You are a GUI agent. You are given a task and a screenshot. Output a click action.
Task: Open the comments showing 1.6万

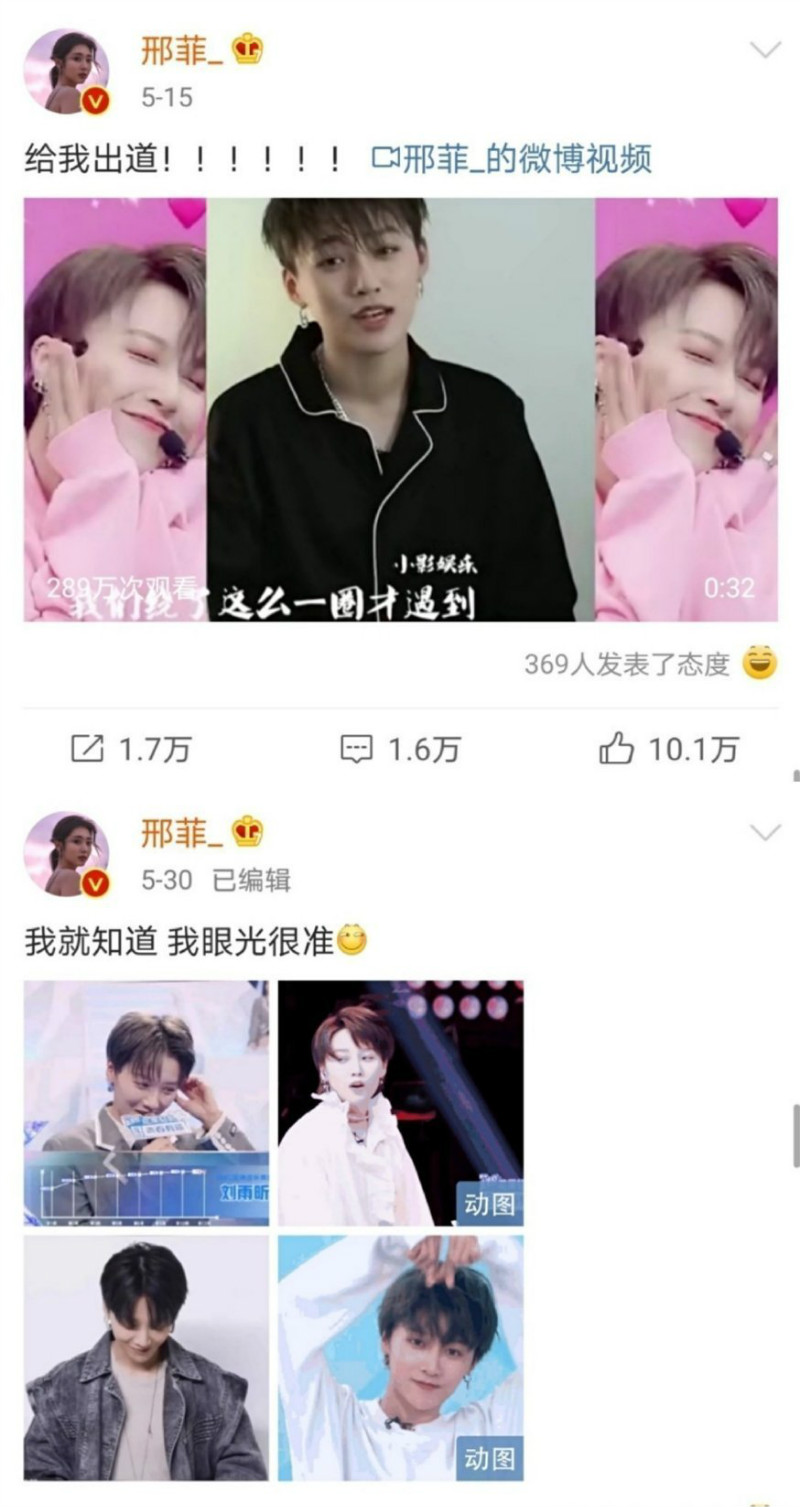[x=400, y=749]
